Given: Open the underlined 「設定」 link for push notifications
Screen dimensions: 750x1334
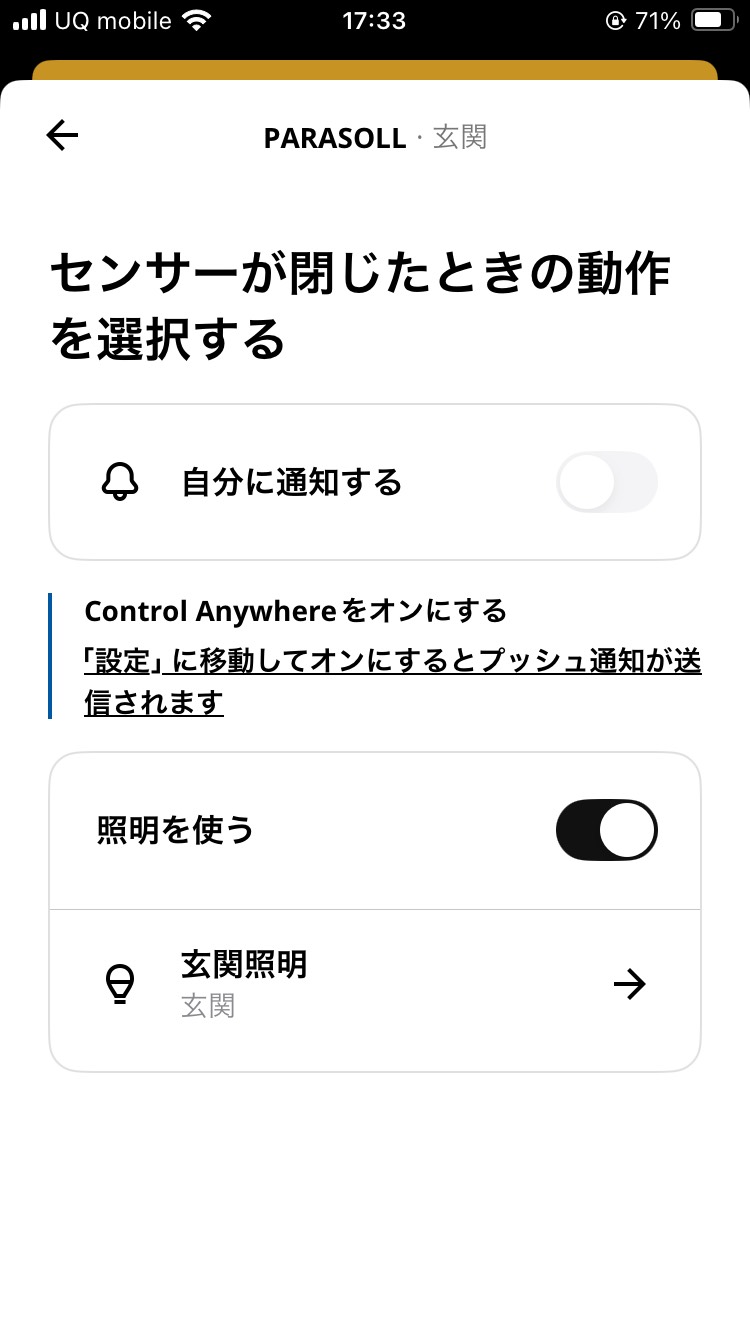Looking at the screenshot, I should pyautogui.click(x=393, y=682).
